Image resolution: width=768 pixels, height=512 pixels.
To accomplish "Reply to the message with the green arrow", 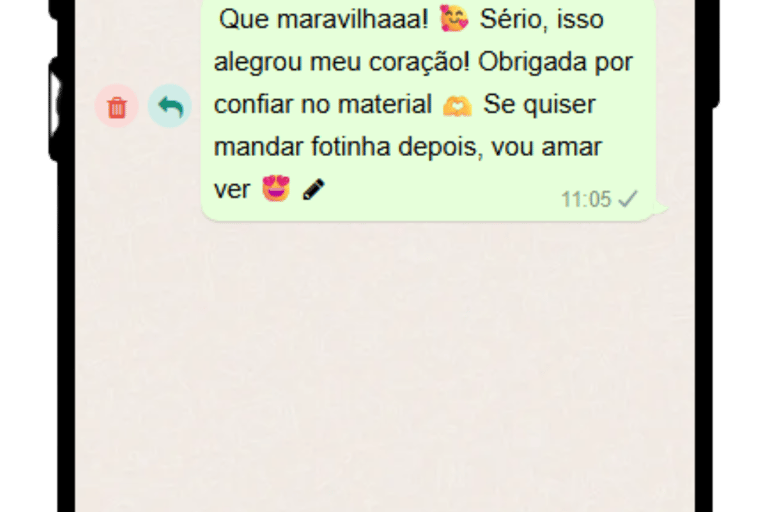I will point(170,106).
